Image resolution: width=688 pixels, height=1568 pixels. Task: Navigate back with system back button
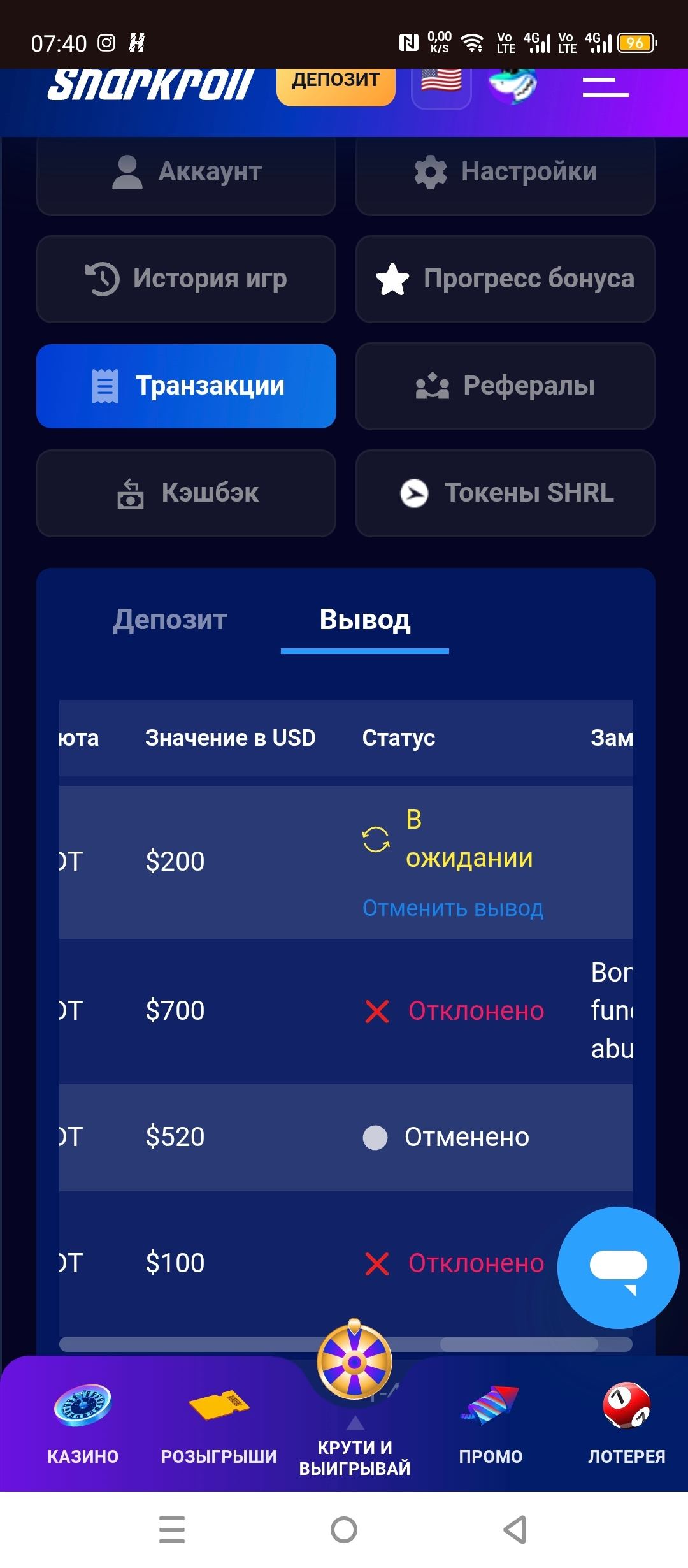515,1530
